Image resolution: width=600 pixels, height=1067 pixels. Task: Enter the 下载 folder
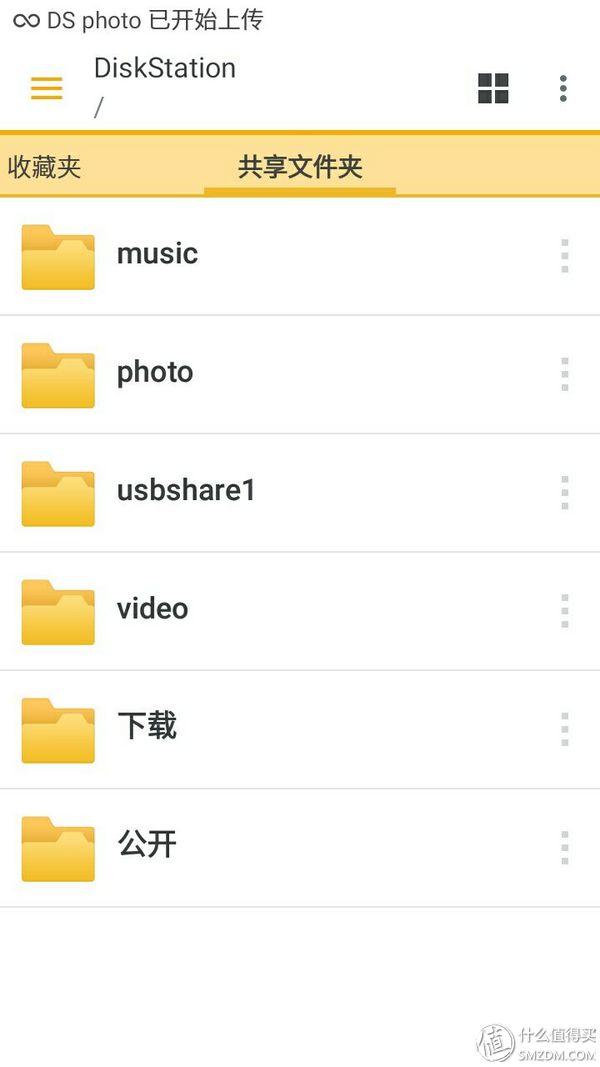click(147, 726)
